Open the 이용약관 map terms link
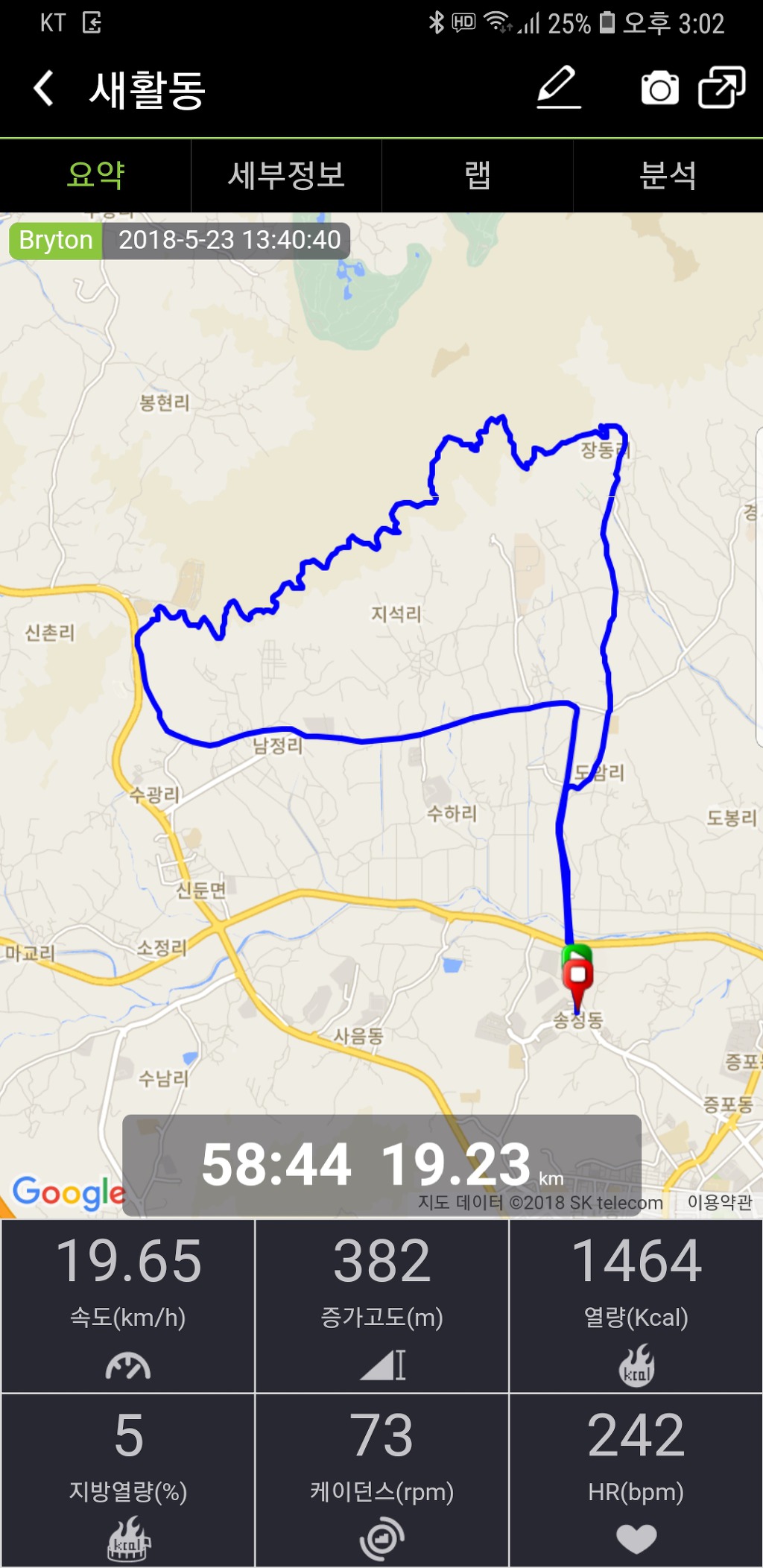Screen dimensions: 763x1568 [x=719, y=1202]
